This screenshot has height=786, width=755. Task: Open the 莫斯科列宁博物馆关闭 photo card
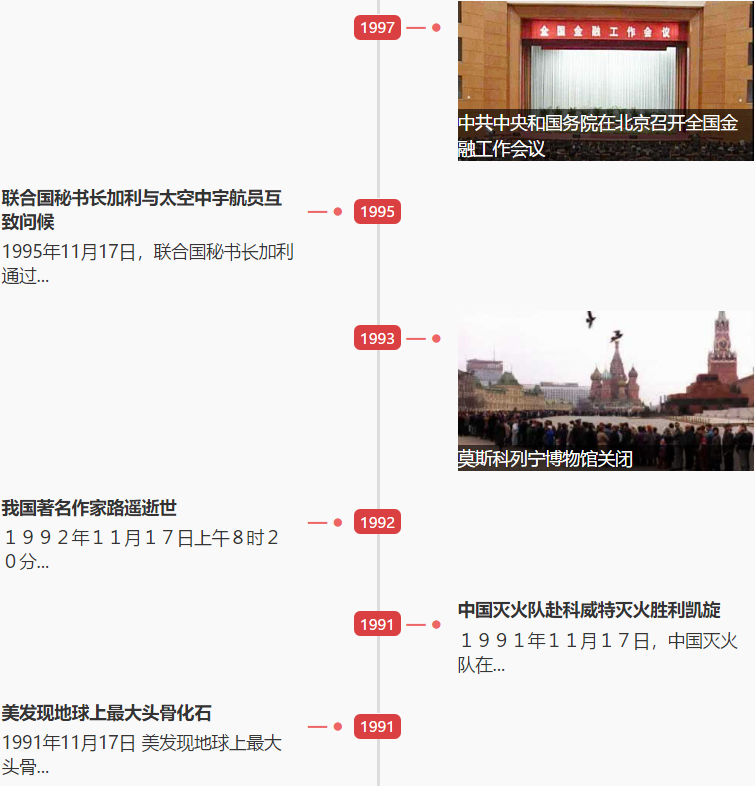point(605,390)
